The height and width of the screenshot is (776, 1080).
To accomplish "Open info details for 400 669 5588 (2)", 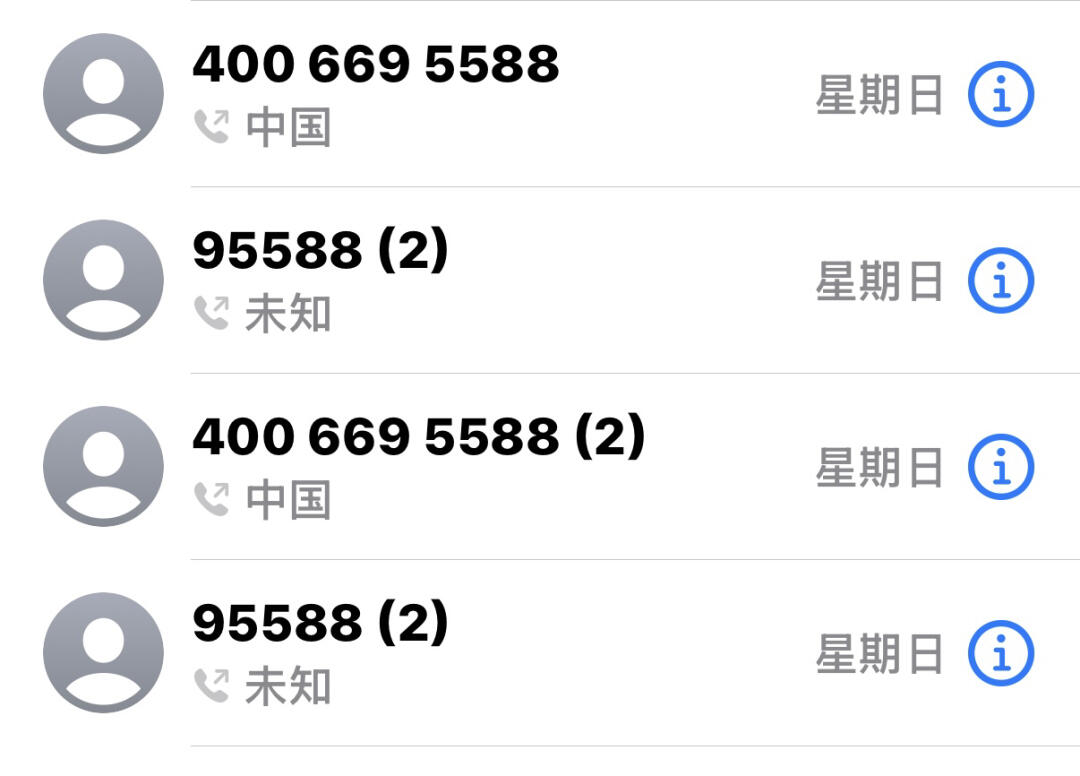I will pyautogui.click(x=1000, y=466).
